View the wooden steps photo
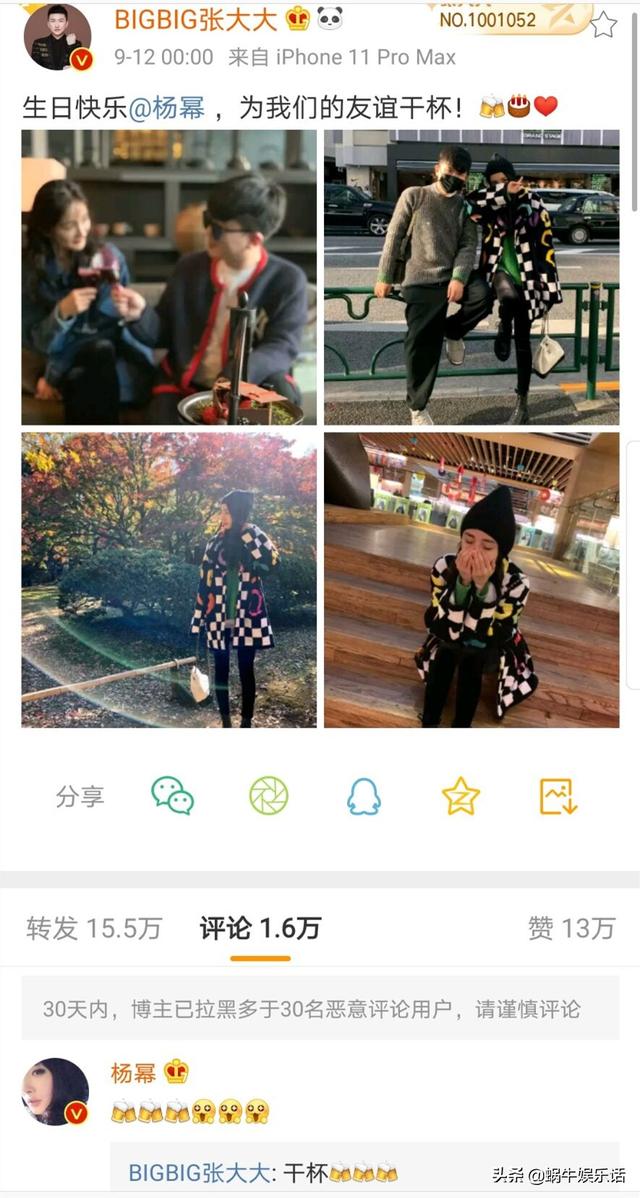 click(471, 580)
